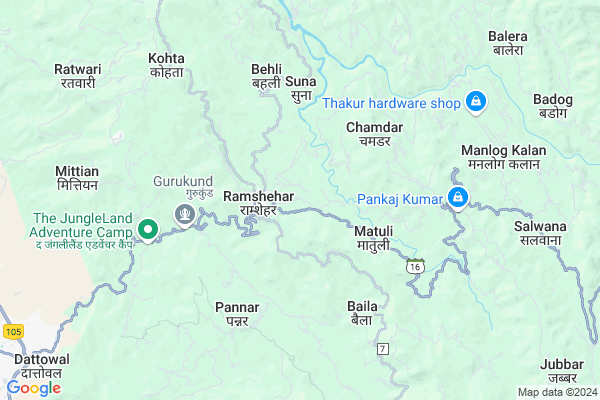Image resolution: width=600 pixels, height=400 pixels.
Task: Select The JungleLand Adventure Camp marker
Action: [148, 230]
